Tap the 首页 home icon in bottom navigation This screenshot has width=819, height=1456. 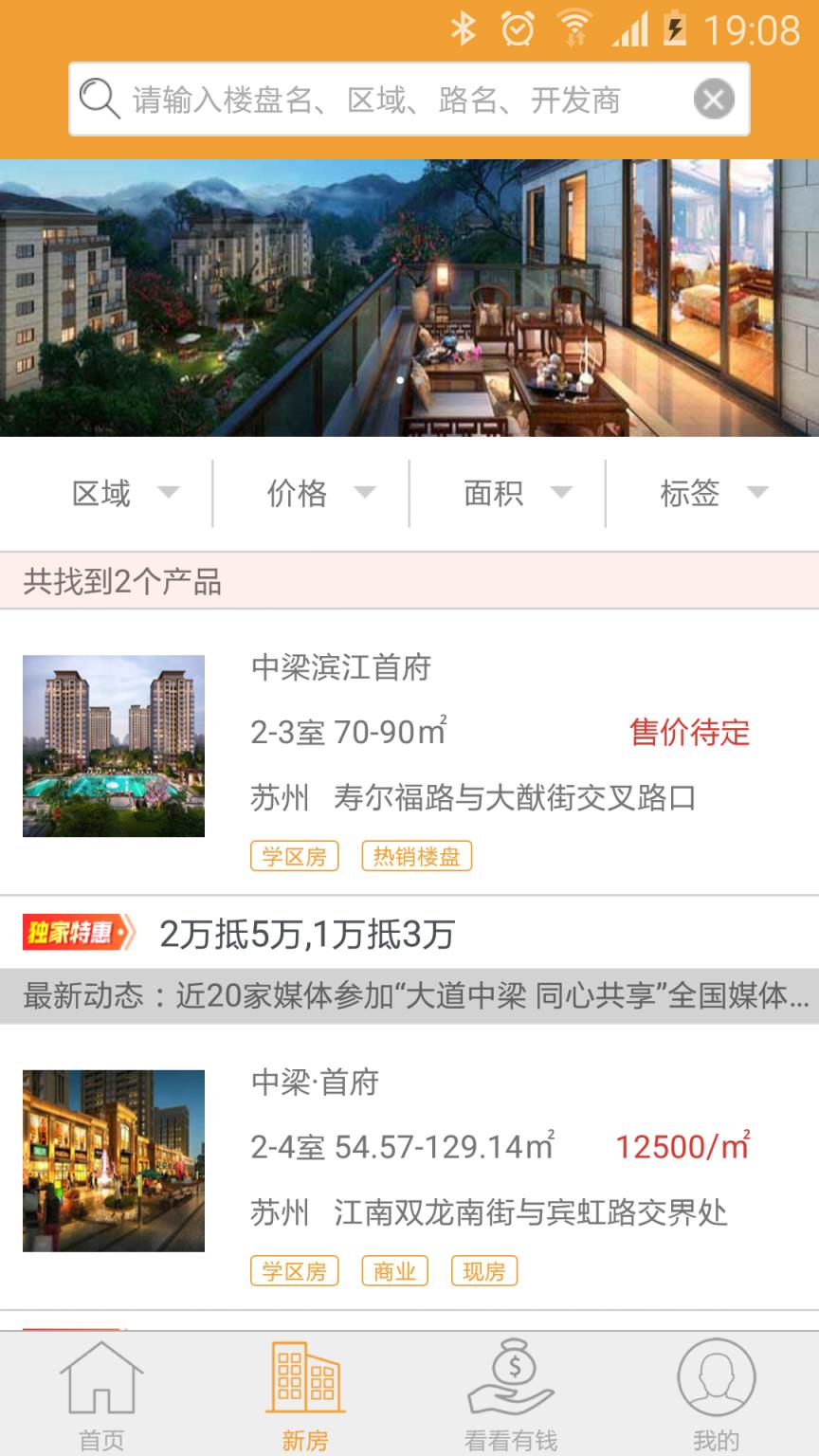tap(101, 1386)
